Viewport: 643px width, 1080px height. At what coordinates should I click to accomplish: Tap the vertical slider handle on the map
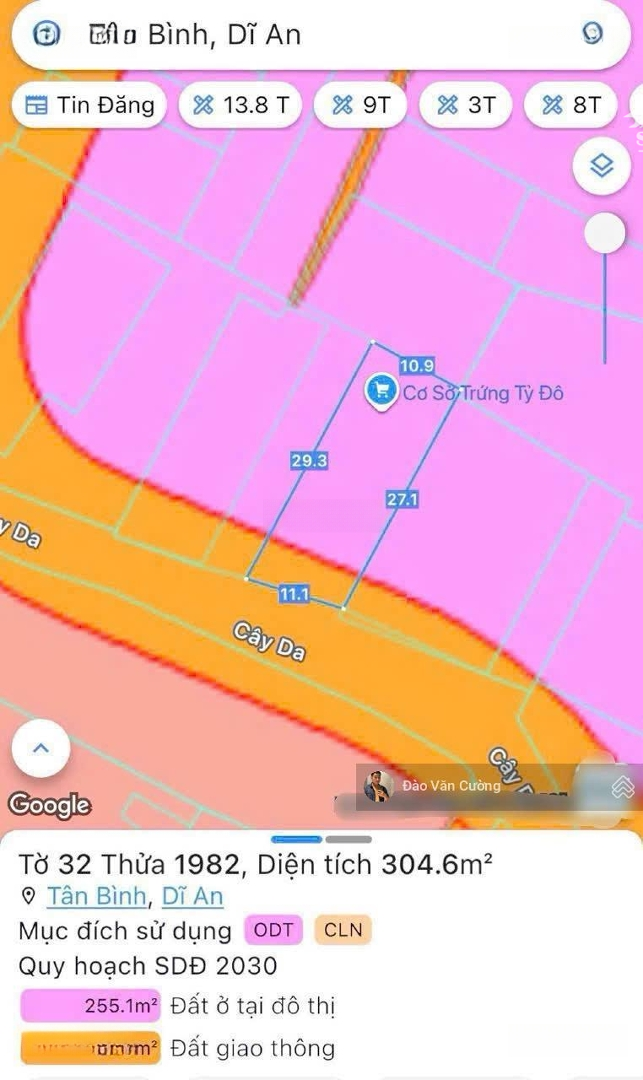click(604, 234)
